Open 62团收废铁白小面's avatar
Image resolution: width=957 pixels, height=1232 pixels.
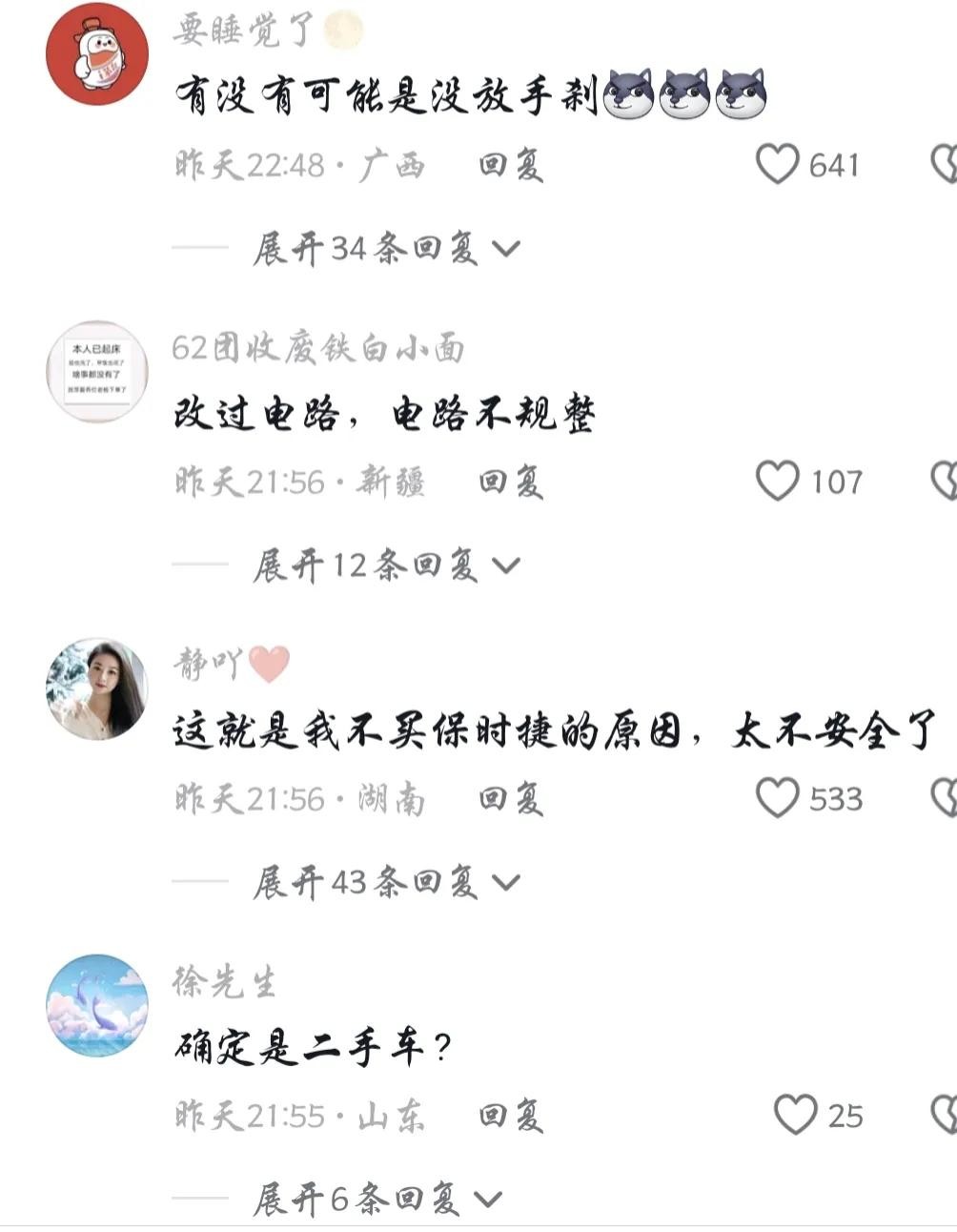[97, 371]
